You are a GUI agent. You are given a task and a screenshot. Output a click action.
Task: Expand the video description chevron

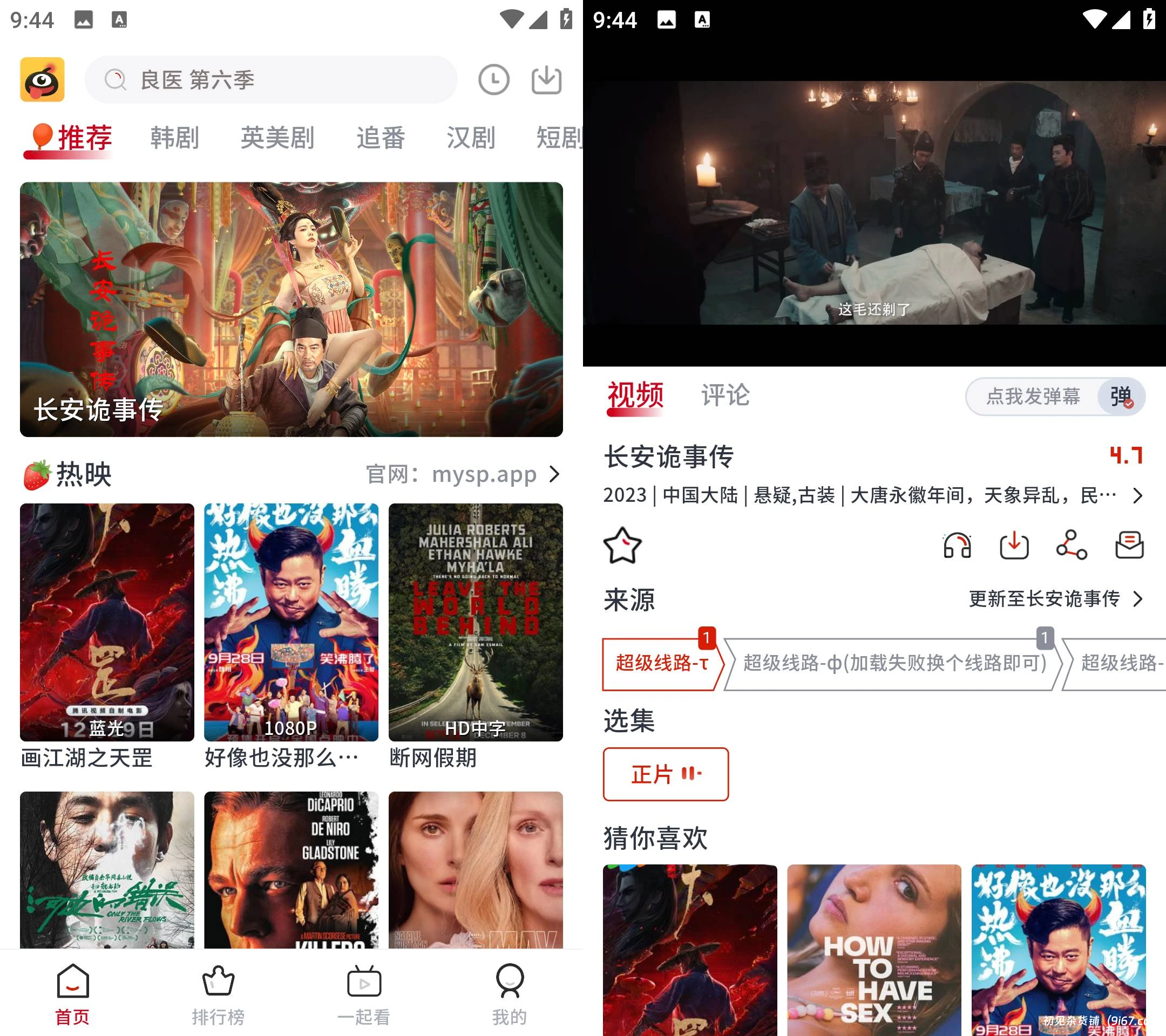(1137, 495)
